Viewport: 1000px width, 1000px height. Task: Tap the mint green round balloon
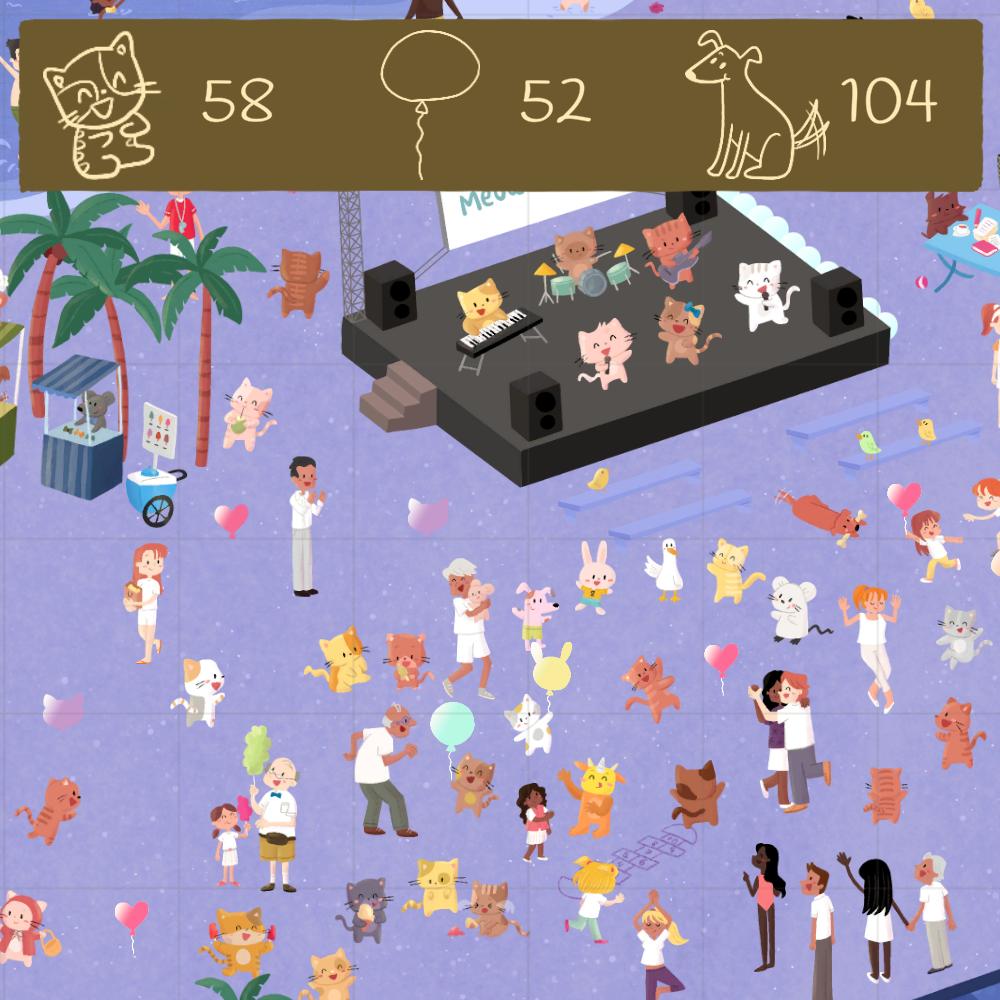(452, 725)
